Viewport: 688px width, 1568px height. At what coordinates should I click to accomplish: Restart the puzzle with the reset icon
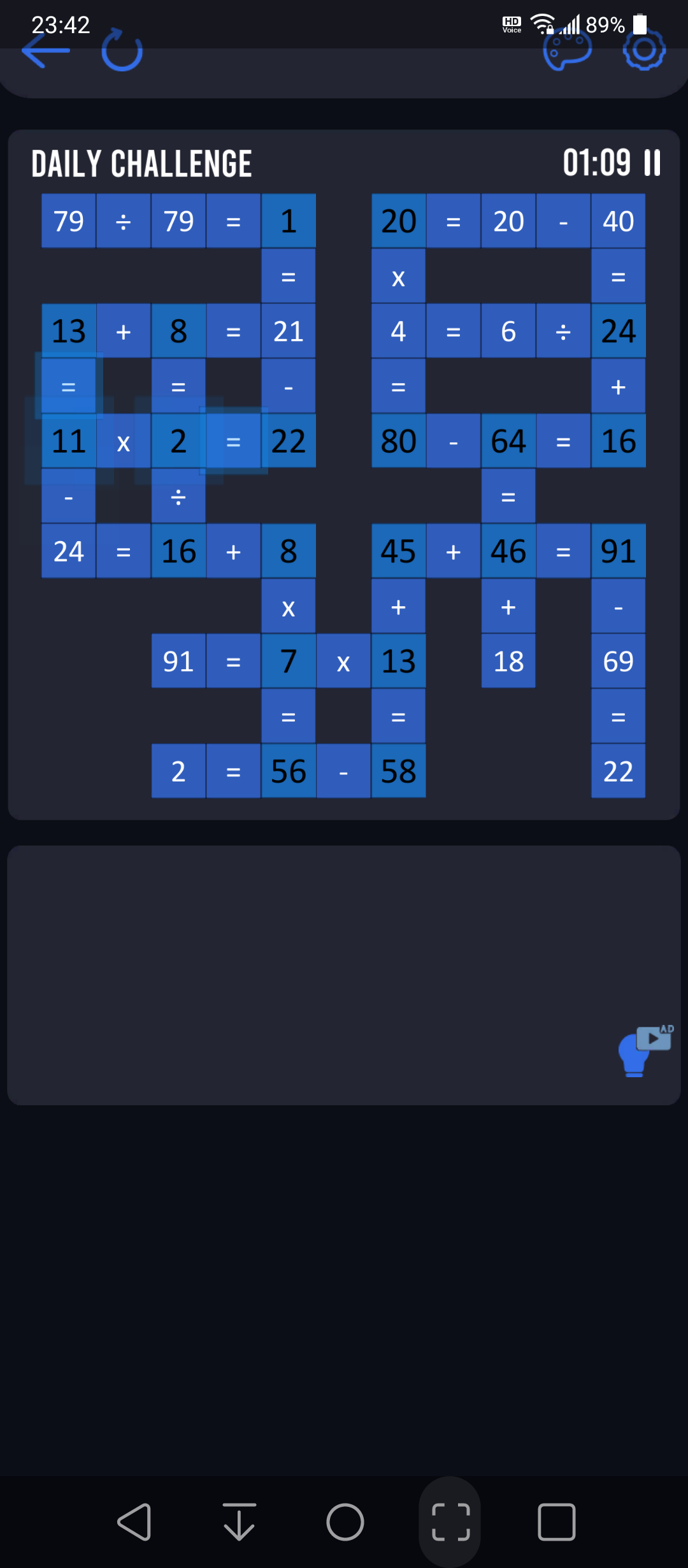[x=122, y=50]
